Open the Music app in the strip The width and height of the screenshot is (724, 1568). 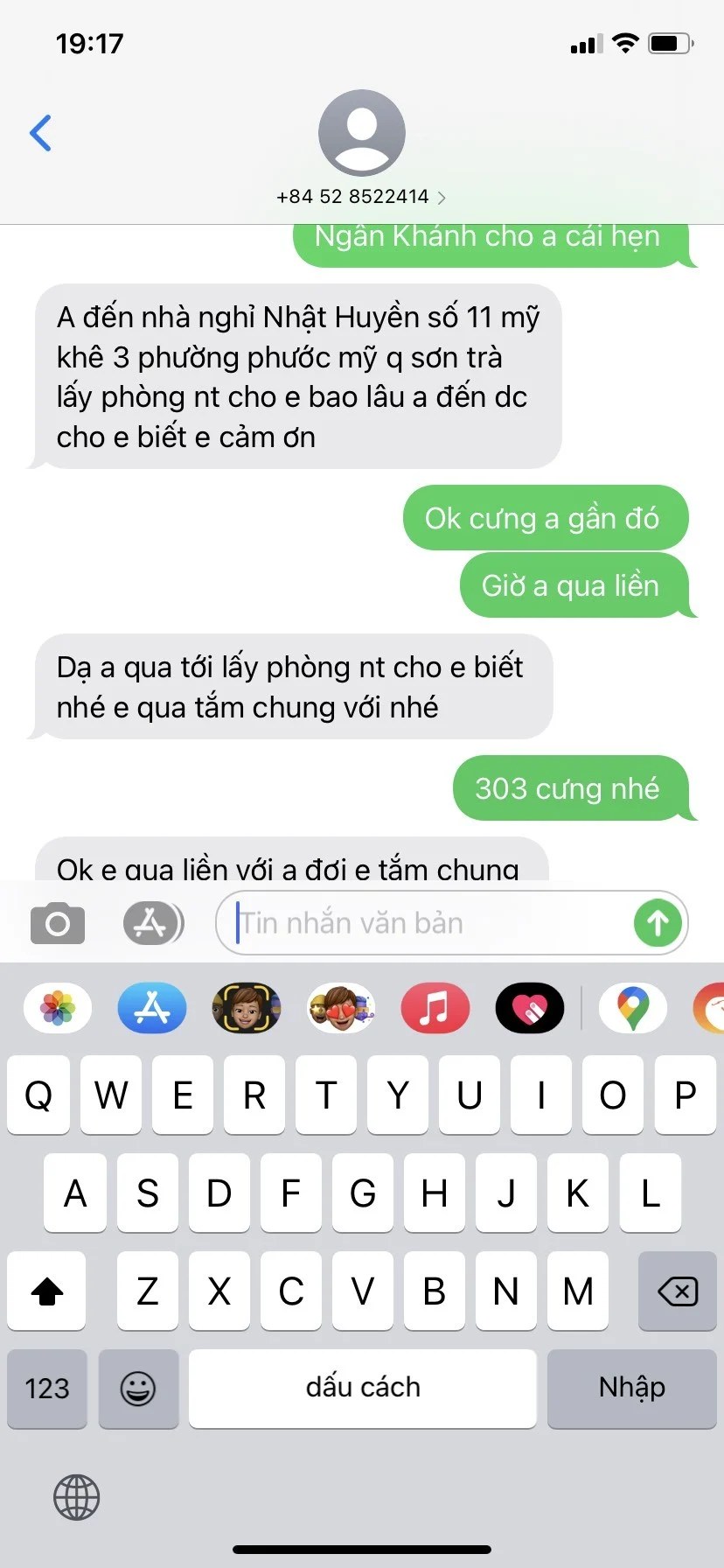tap(435, 1008)
